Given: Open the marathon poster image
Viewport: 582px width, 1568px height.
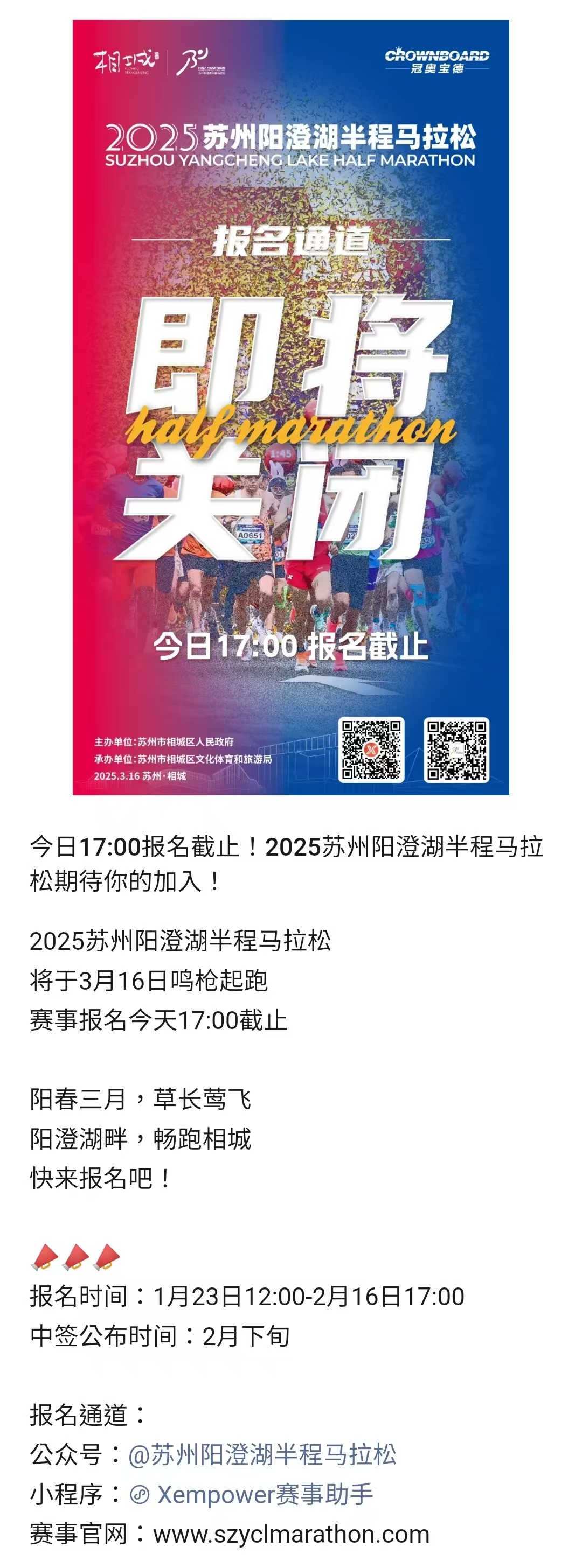Looking at the screenshot, I should 290,407.
